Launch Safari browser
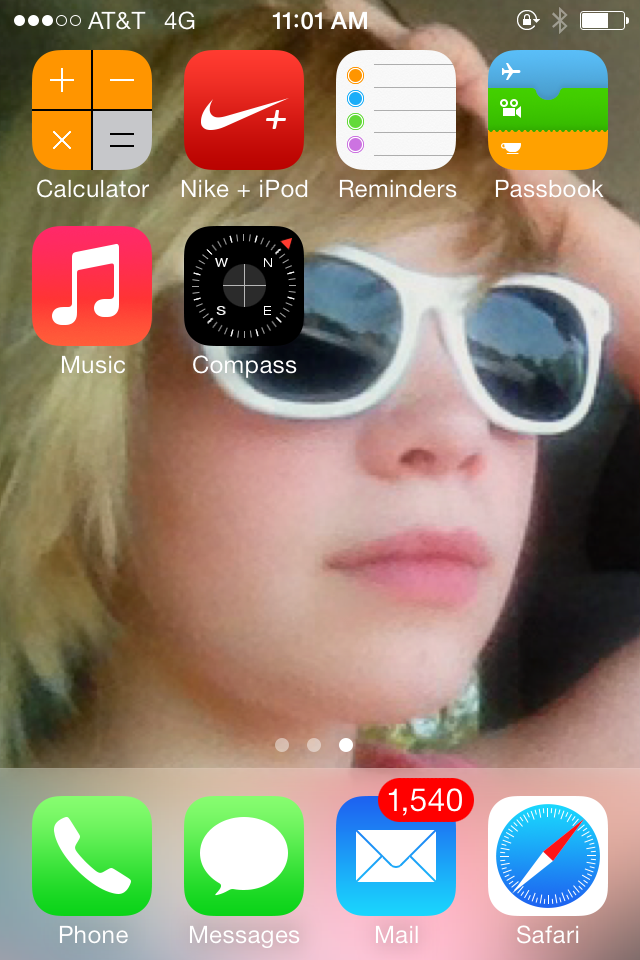 click(x=548, y=856)
